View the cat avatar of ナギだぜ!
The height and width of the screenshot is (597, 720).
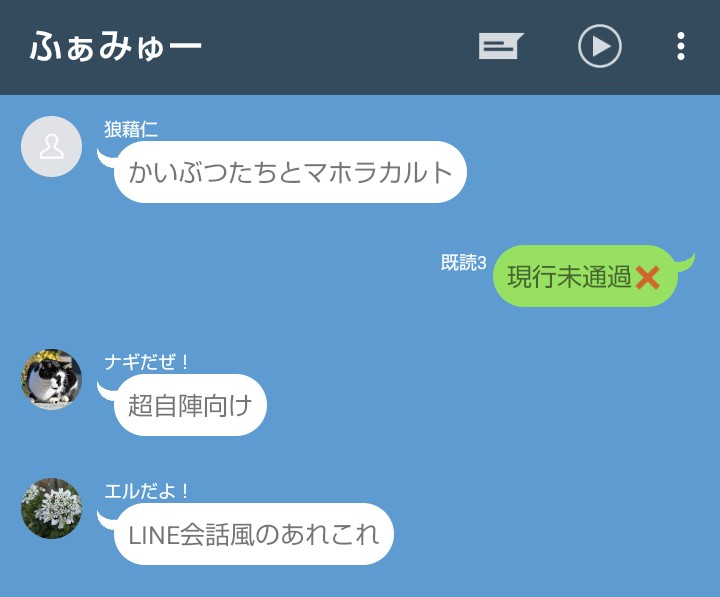pyautogui.click(x=51, y=379)
